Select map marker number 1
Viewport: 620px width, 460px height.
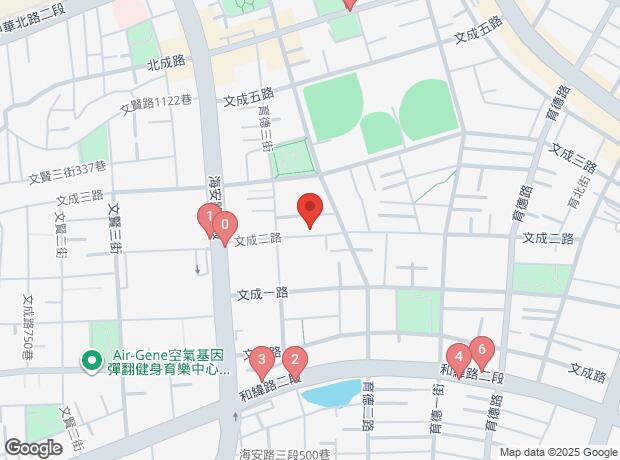(208, 215)
